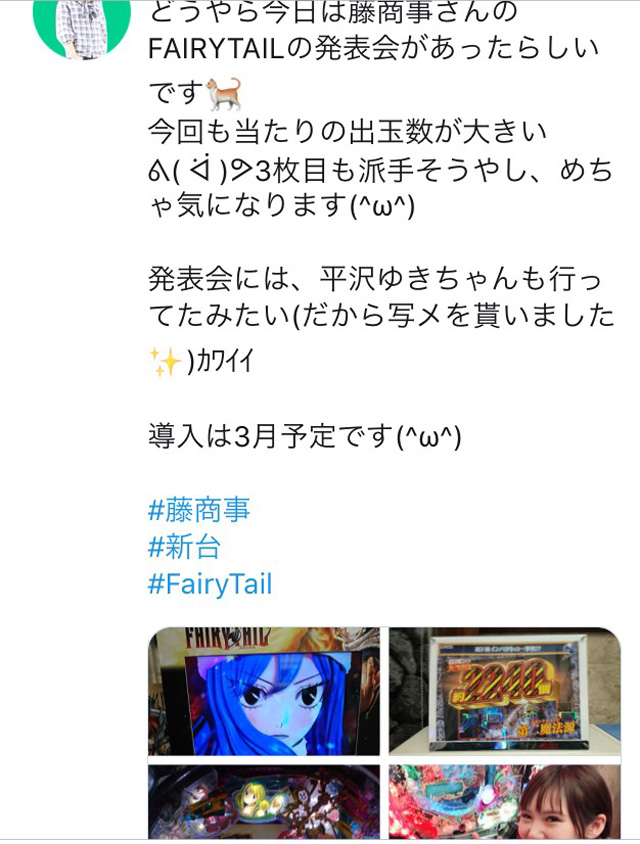View the blue-haired character photo
The image size is (640, 844).
264,691
